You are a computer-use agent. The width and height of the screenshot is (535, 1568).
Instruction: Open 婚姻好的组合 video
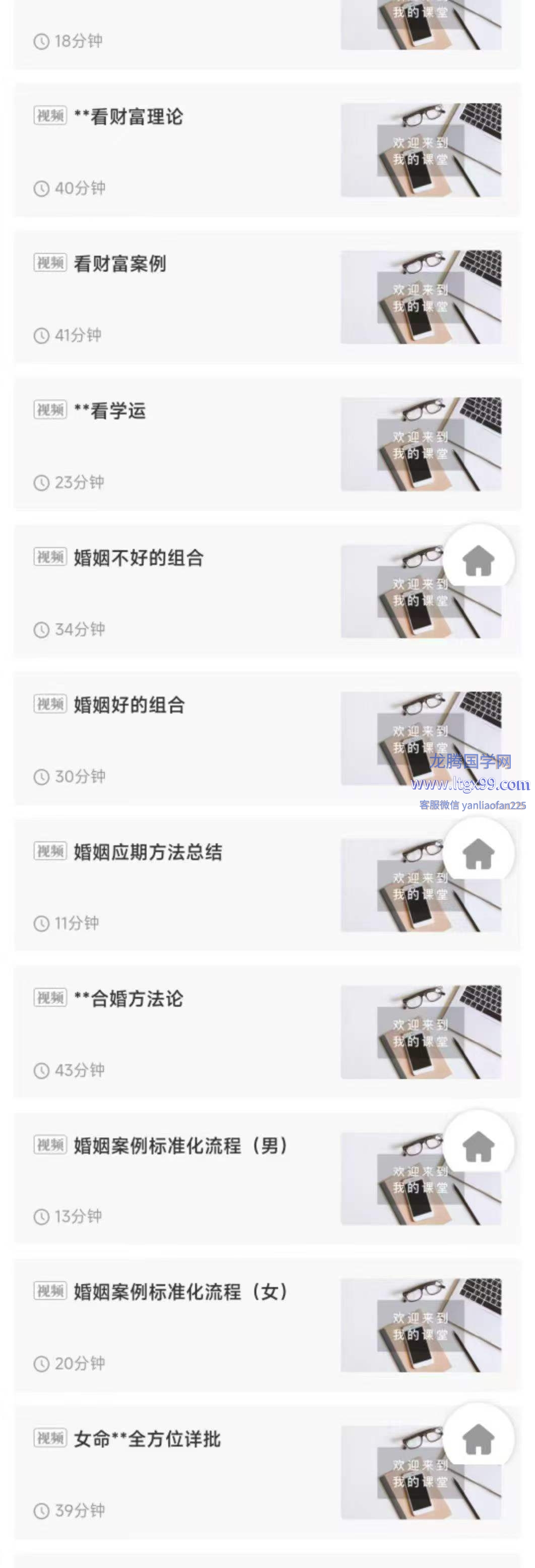[129, 705]
